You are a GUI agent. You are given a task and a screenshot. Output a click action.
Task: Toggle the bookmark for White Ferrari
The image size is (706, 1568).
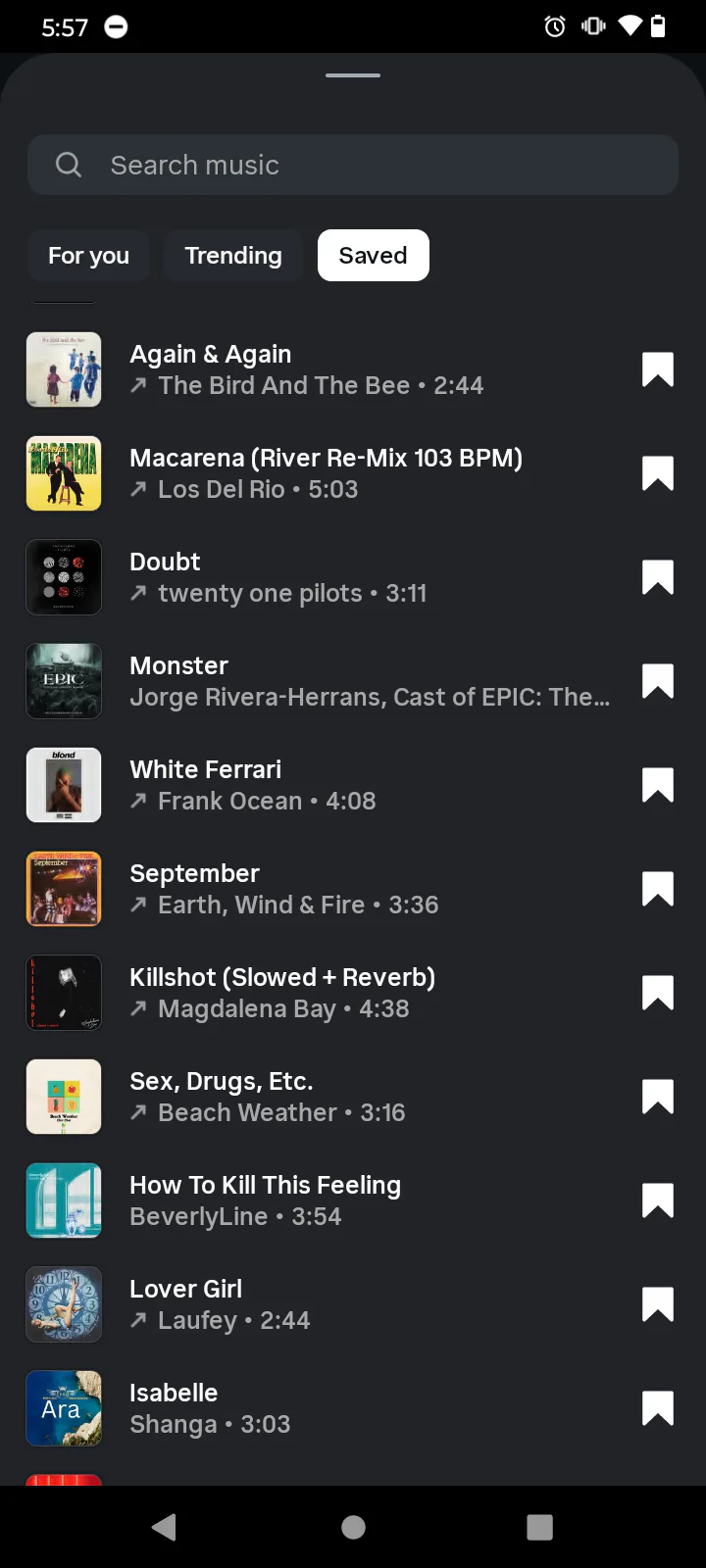[x=657, y=785]
